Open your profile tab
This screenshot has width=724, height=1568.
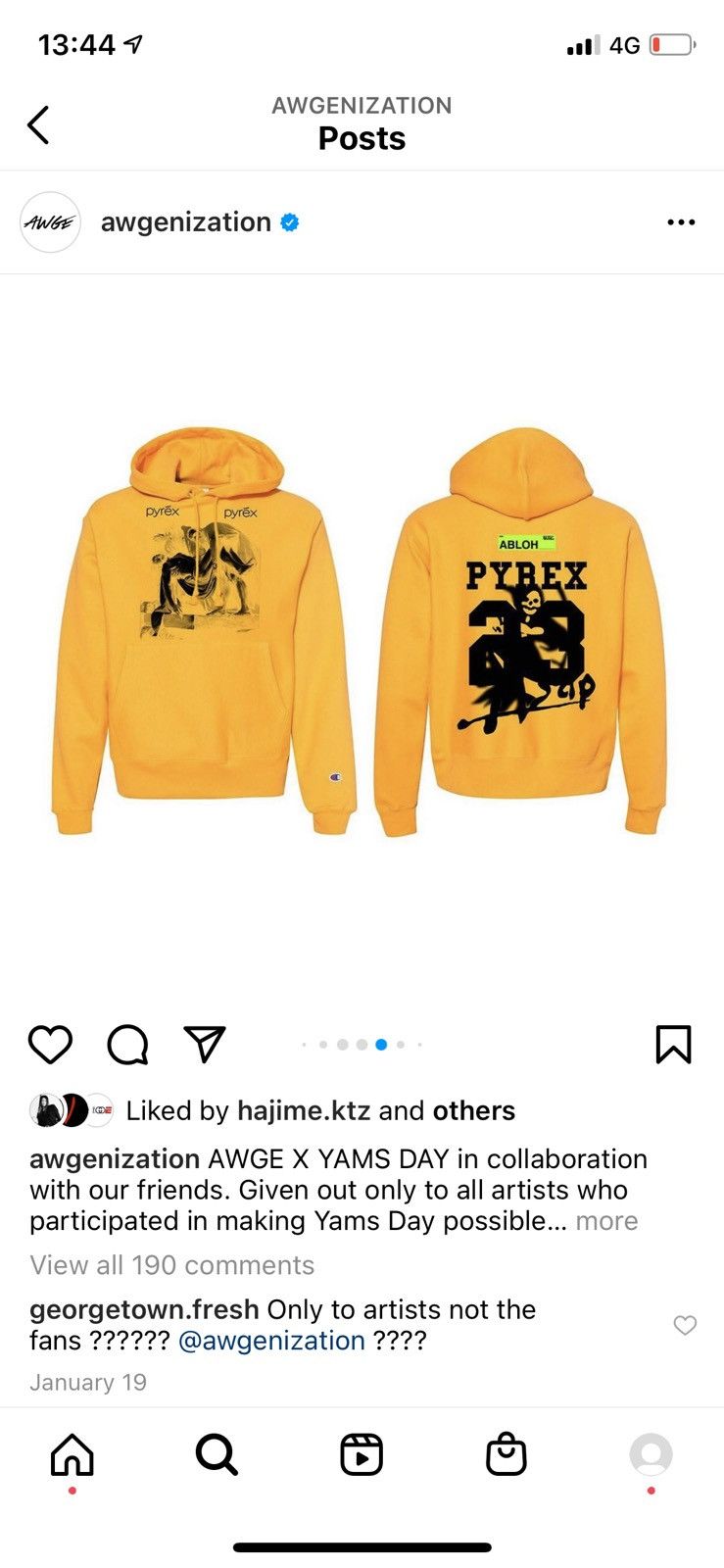[x=651, y=1454]
